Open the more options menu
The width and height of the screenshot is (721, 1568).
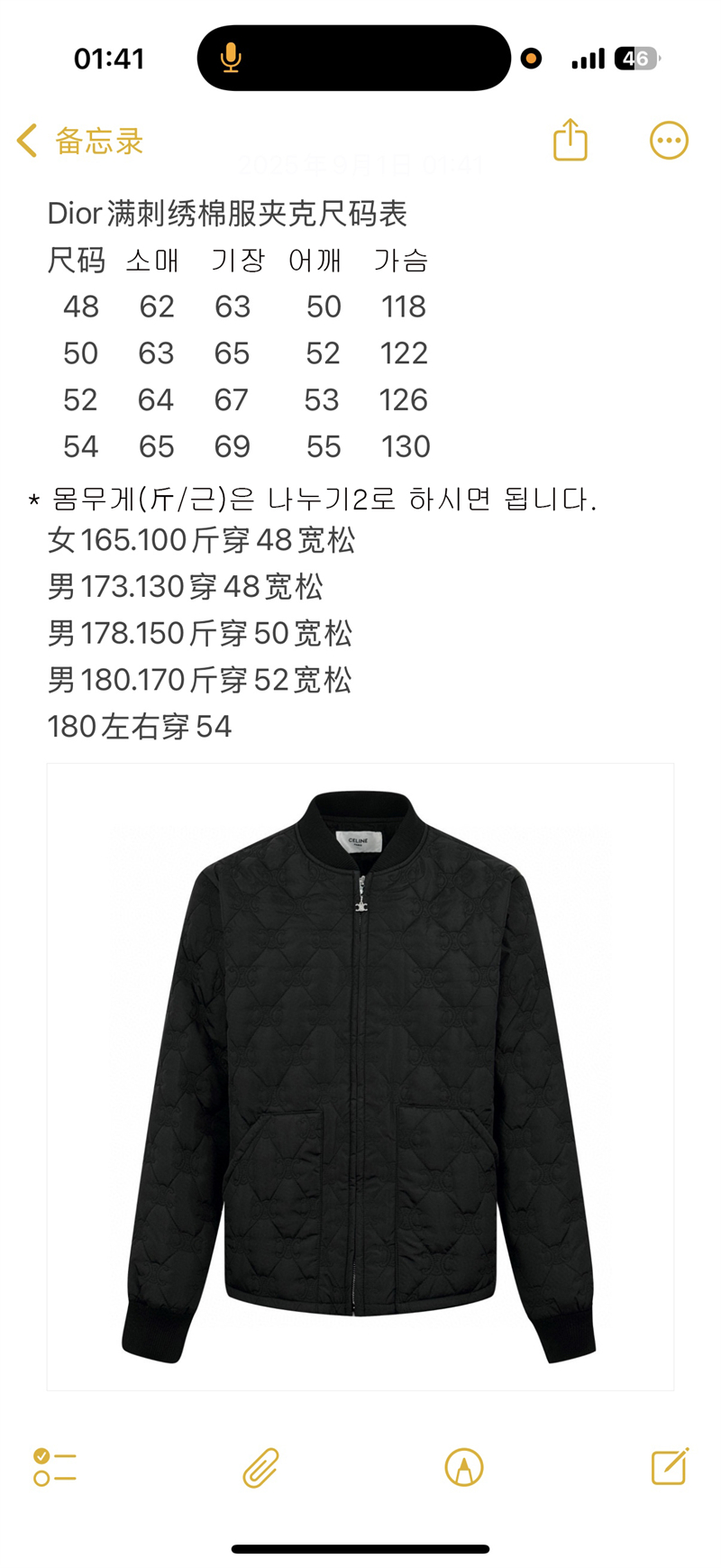669,141
